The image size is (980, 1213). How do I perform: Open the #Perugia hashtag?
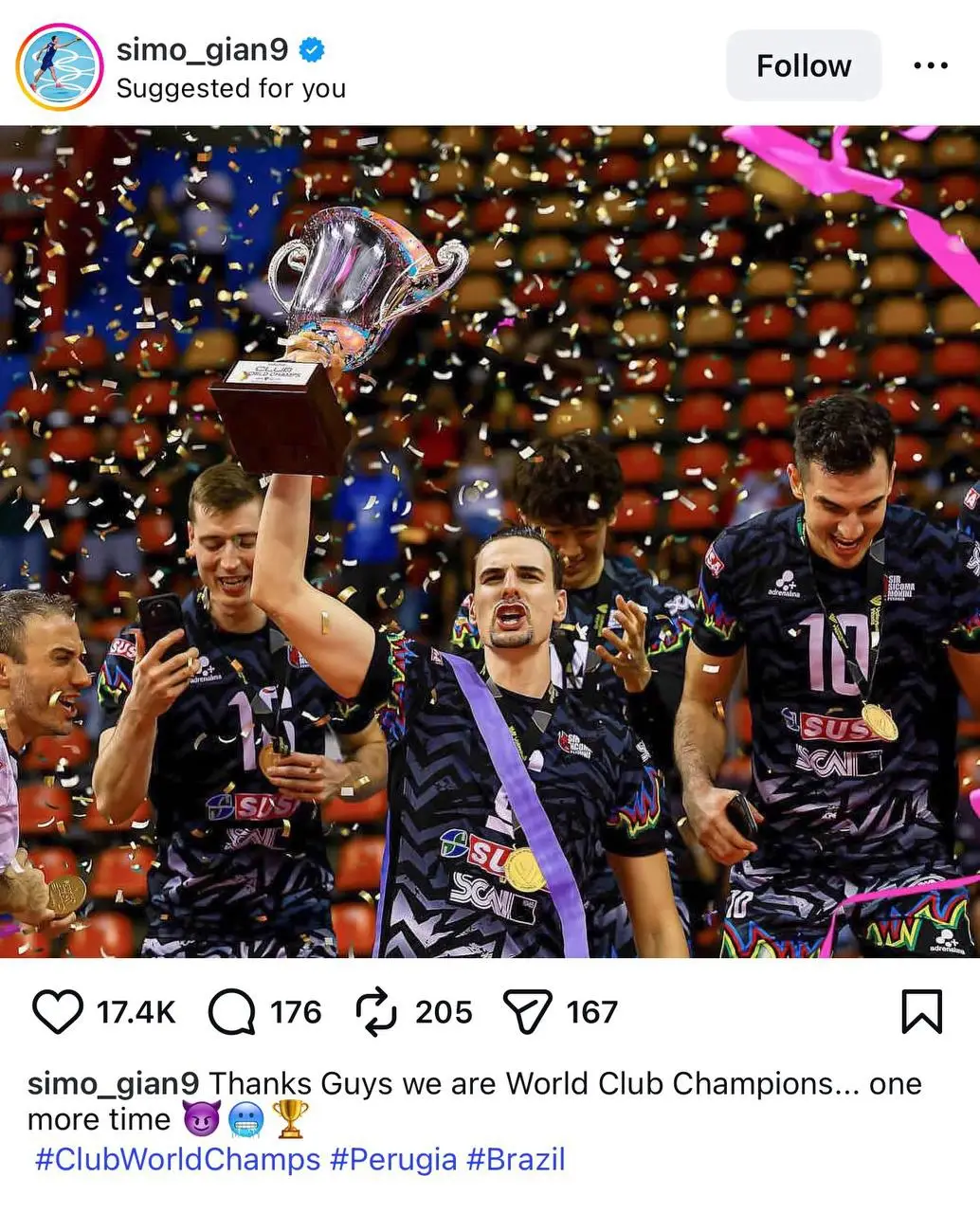pos(393,1159)
